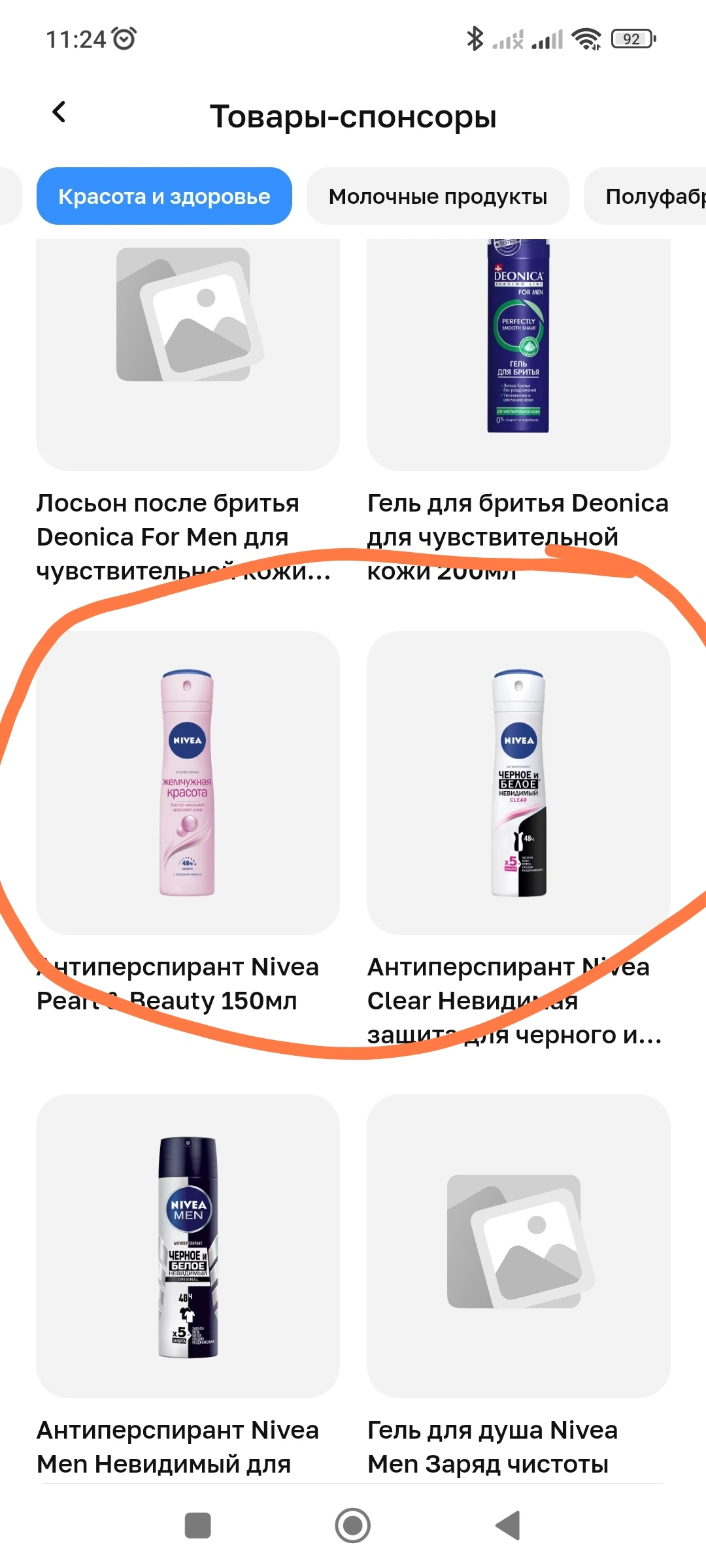Open Антиперспирант Nivea Pearl & Beauty 150мл
Viewport: 706px width, 1568px height.
click(188, 823)
